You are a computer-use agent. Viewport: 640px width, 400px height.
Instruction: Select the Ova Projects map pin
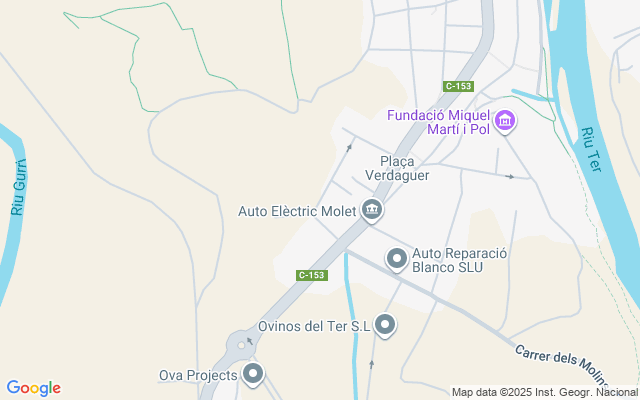coord(253,375)
